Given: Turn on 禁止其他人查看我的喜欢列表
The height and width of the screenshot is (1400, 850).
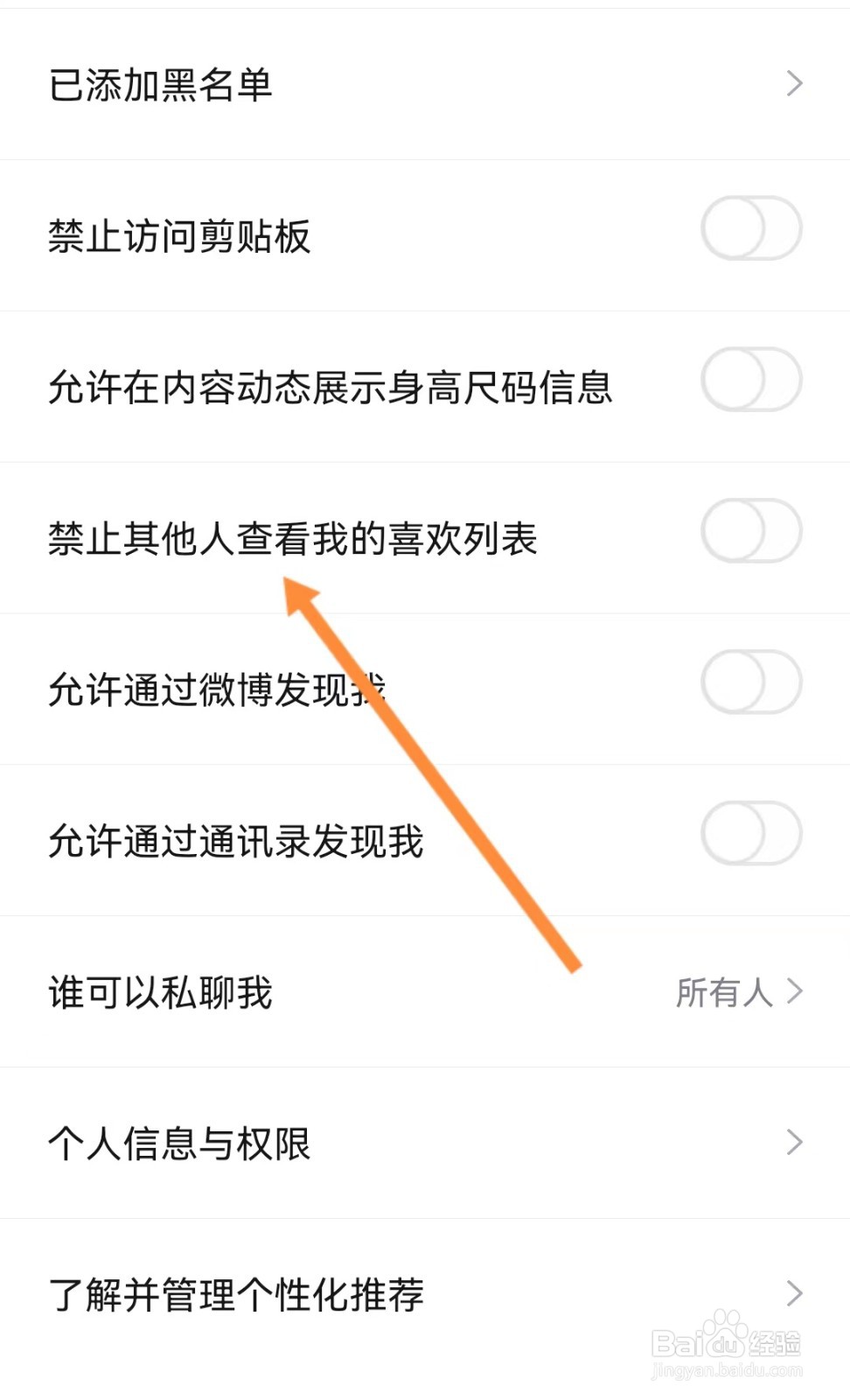Looking at the screenshot, I should click(750, 529).
